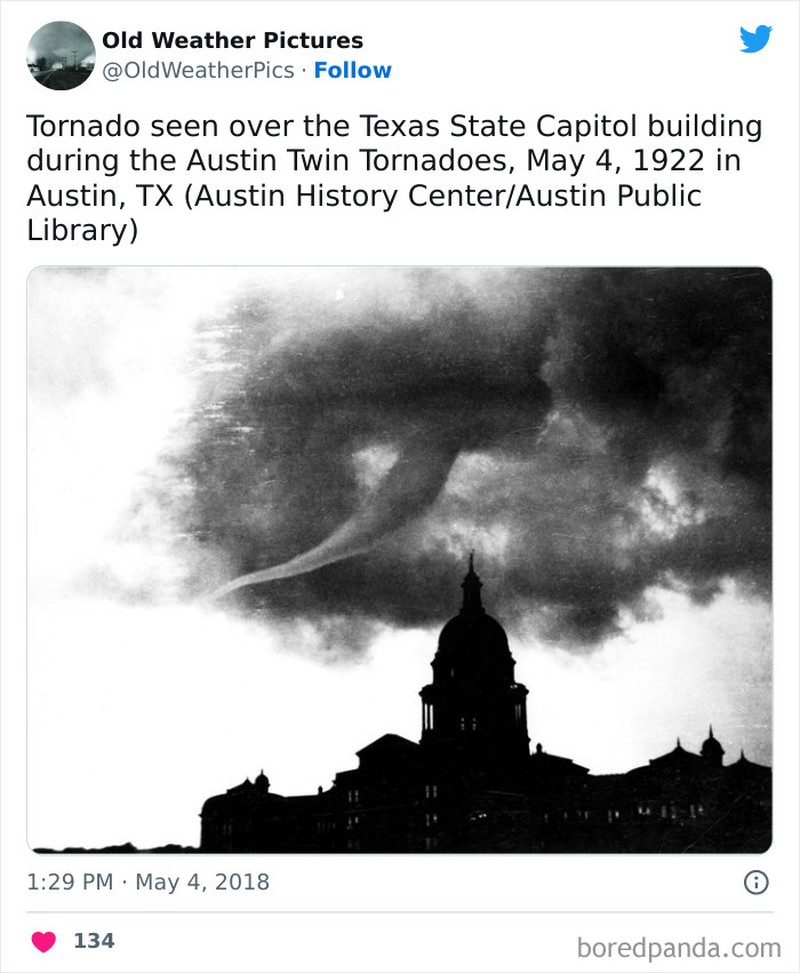Tap the info icon beside the timestamp
This screenshot has width=800, height=973.
point(757,882)
